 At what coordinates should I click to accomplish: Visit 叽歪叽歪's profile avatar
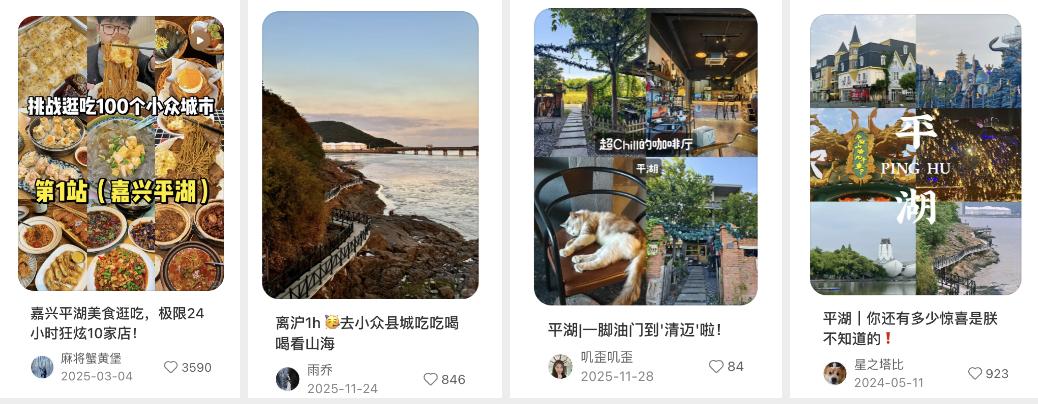tap(560, 366)
